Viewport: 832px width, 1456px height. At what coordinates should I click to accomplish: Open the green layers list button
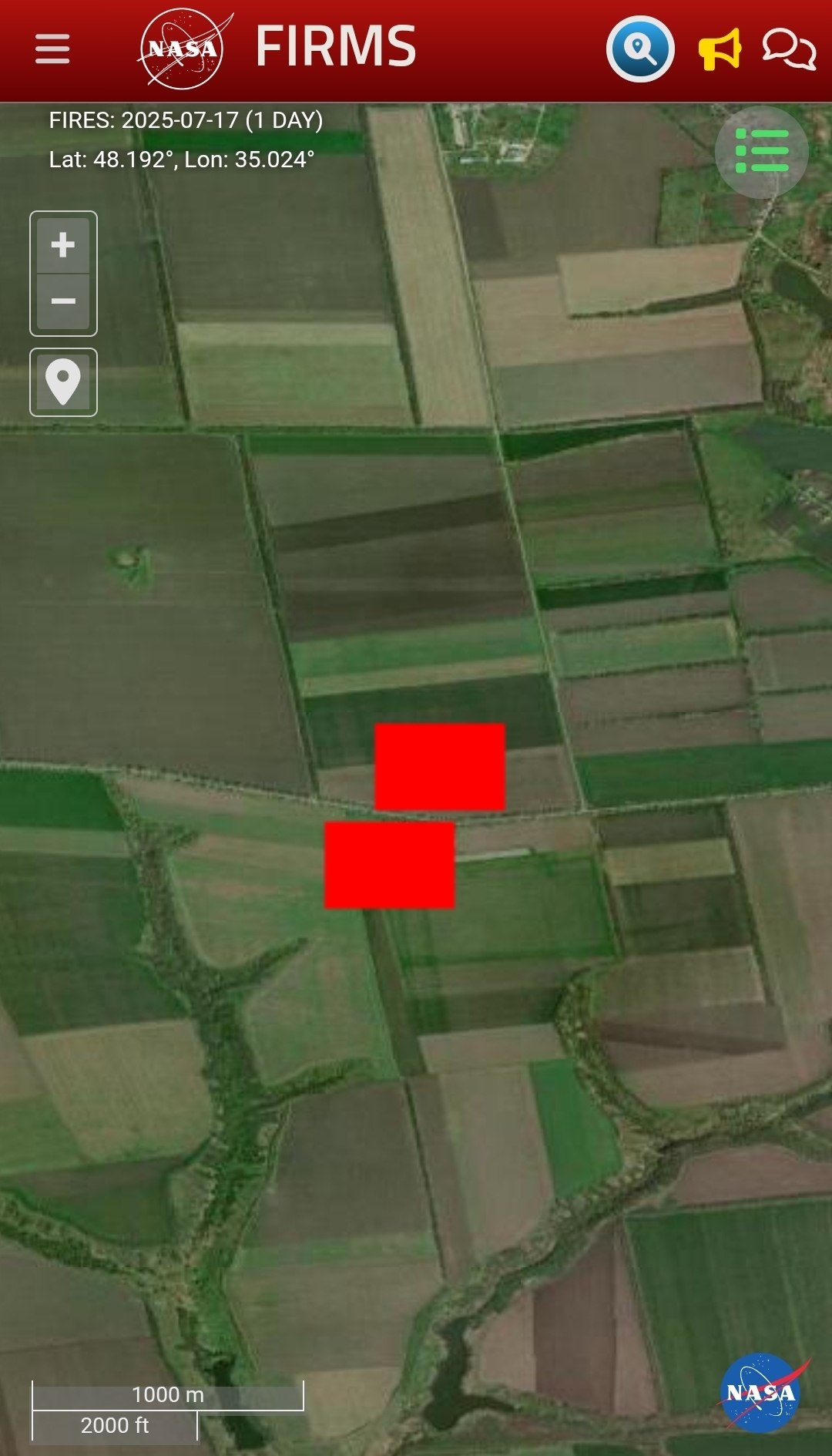(762, 151)
